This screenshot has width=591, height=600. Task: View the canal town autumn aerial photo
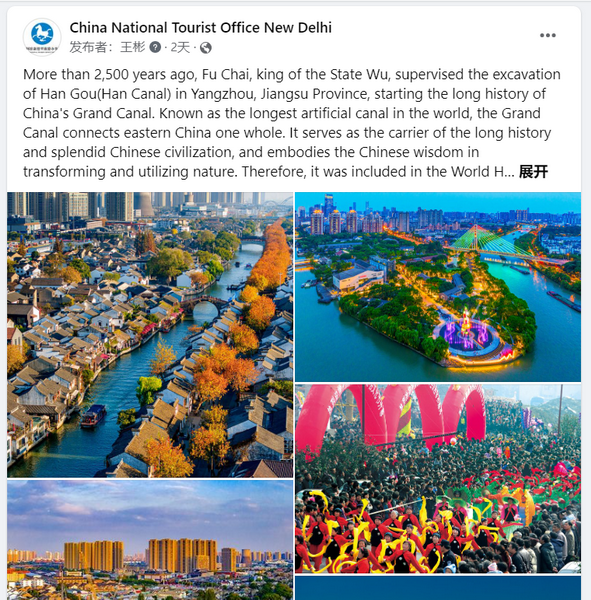point(150,334)
